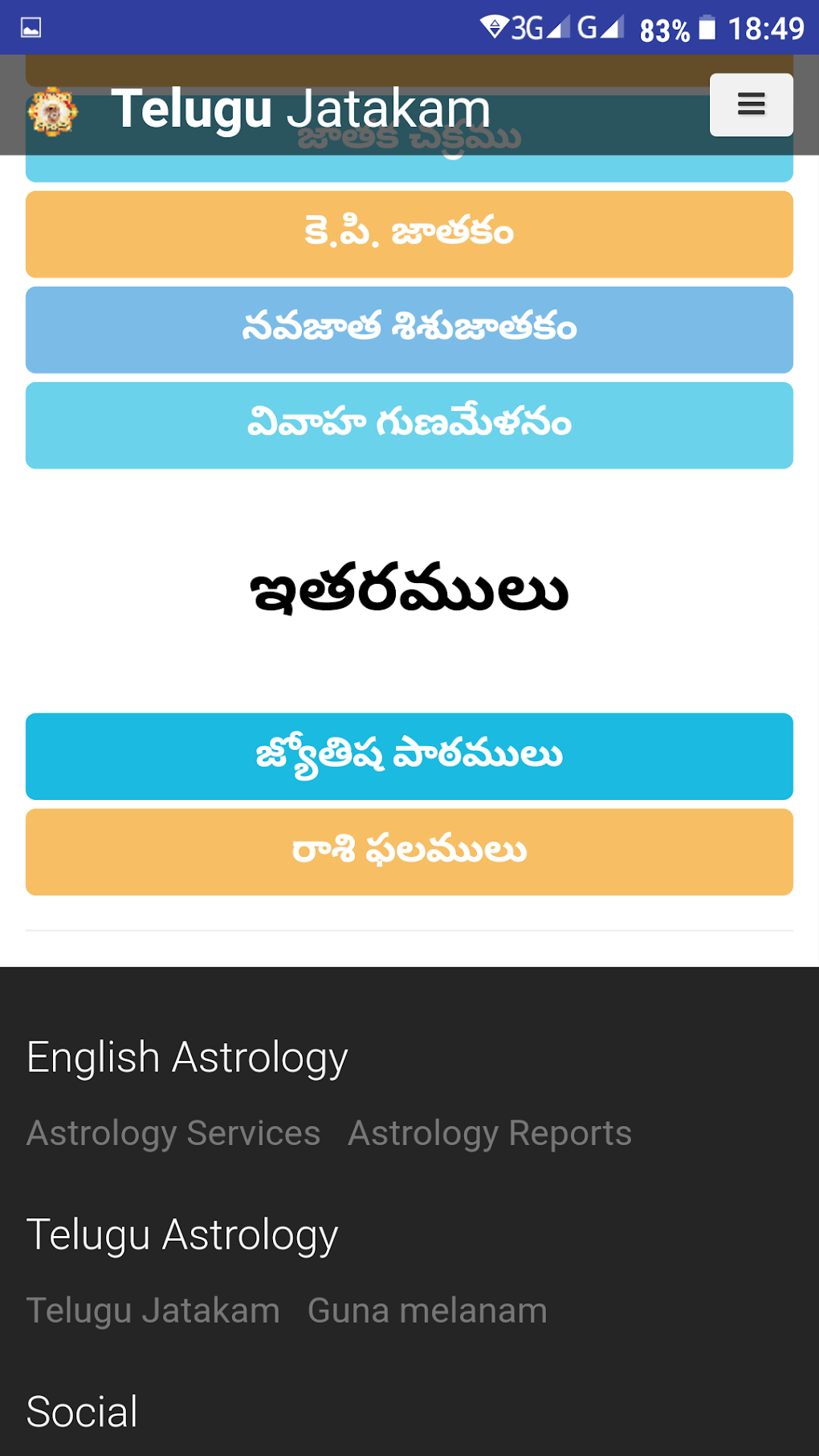The image size is (819, 1456).
Task: Click the 3G network indicator
Action: pos(526,26)
